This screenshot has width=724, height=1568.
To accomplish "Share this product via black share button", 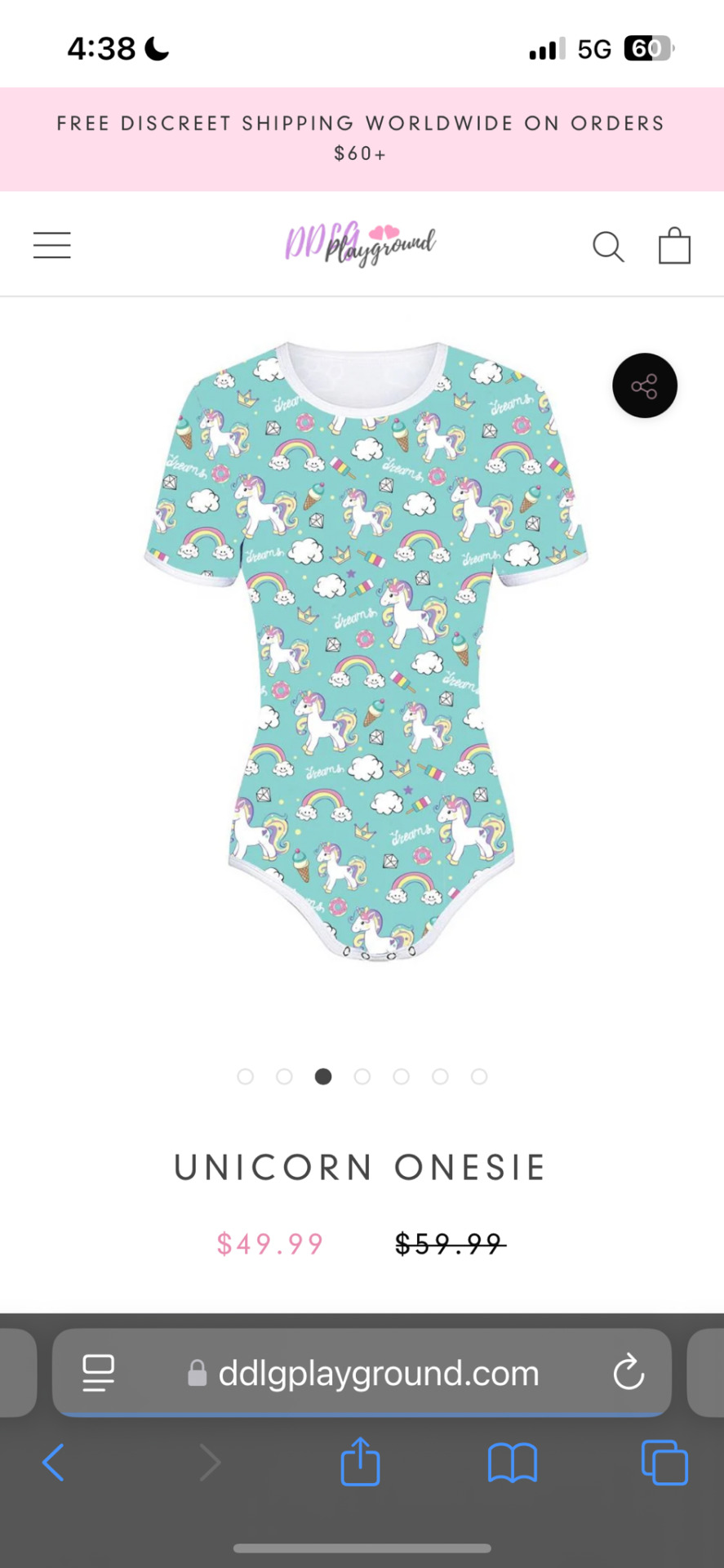I will coord(645,385).
